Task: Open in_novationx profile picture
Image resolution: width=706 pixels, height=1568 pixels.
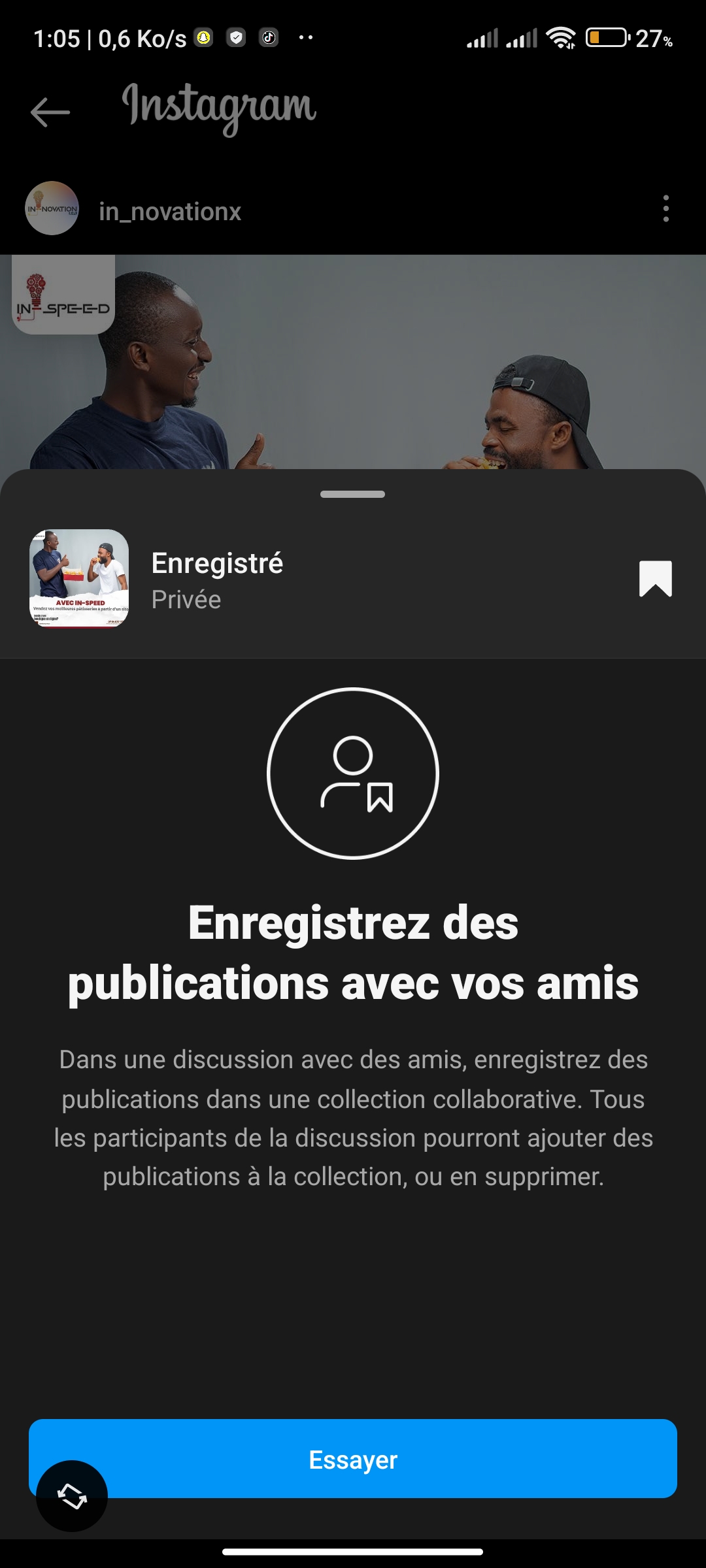Action: pos(52,208)
